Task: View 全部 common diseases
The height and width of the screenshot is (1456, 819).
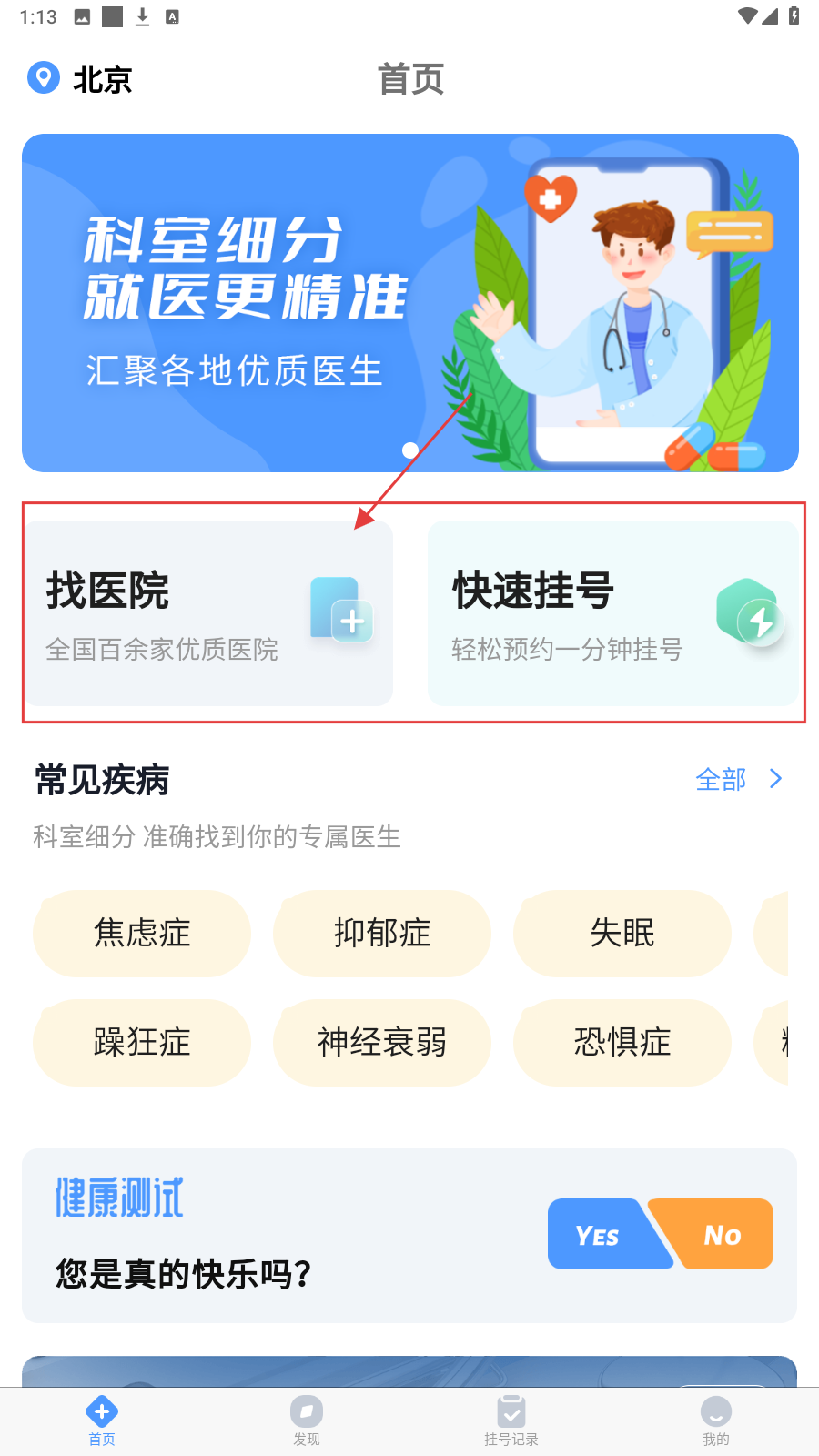Action: coord(737,780)
